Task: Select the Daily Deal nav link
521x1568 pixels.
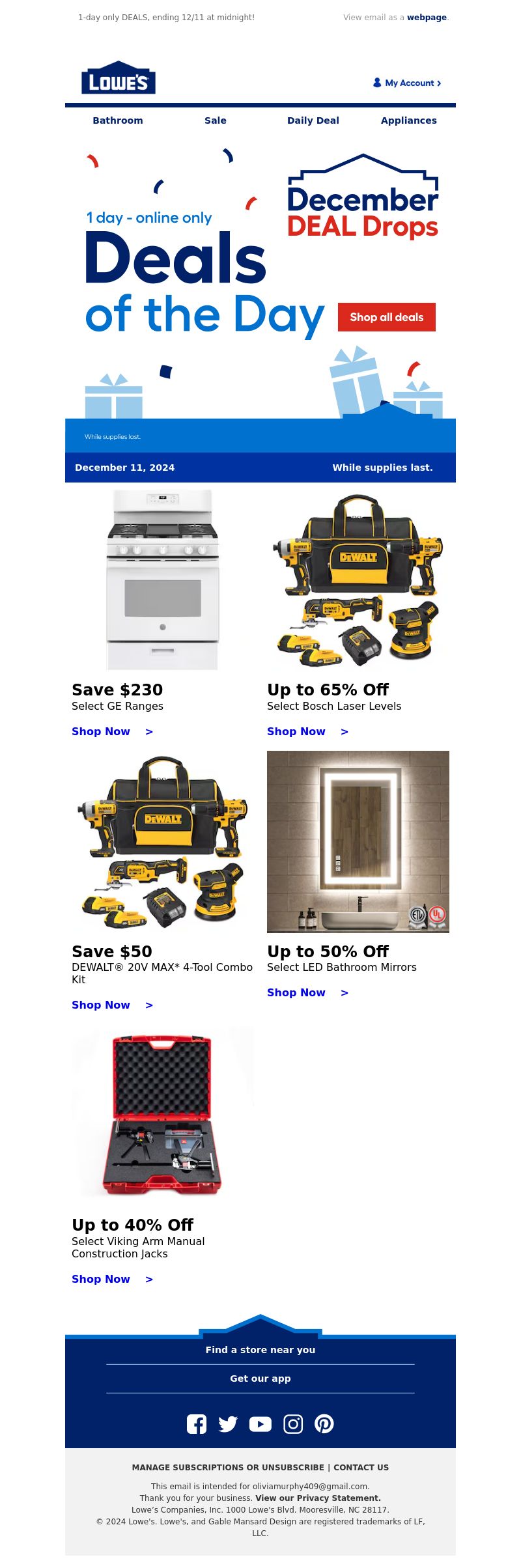Action: pyautogui.click(x=313, y=120)
